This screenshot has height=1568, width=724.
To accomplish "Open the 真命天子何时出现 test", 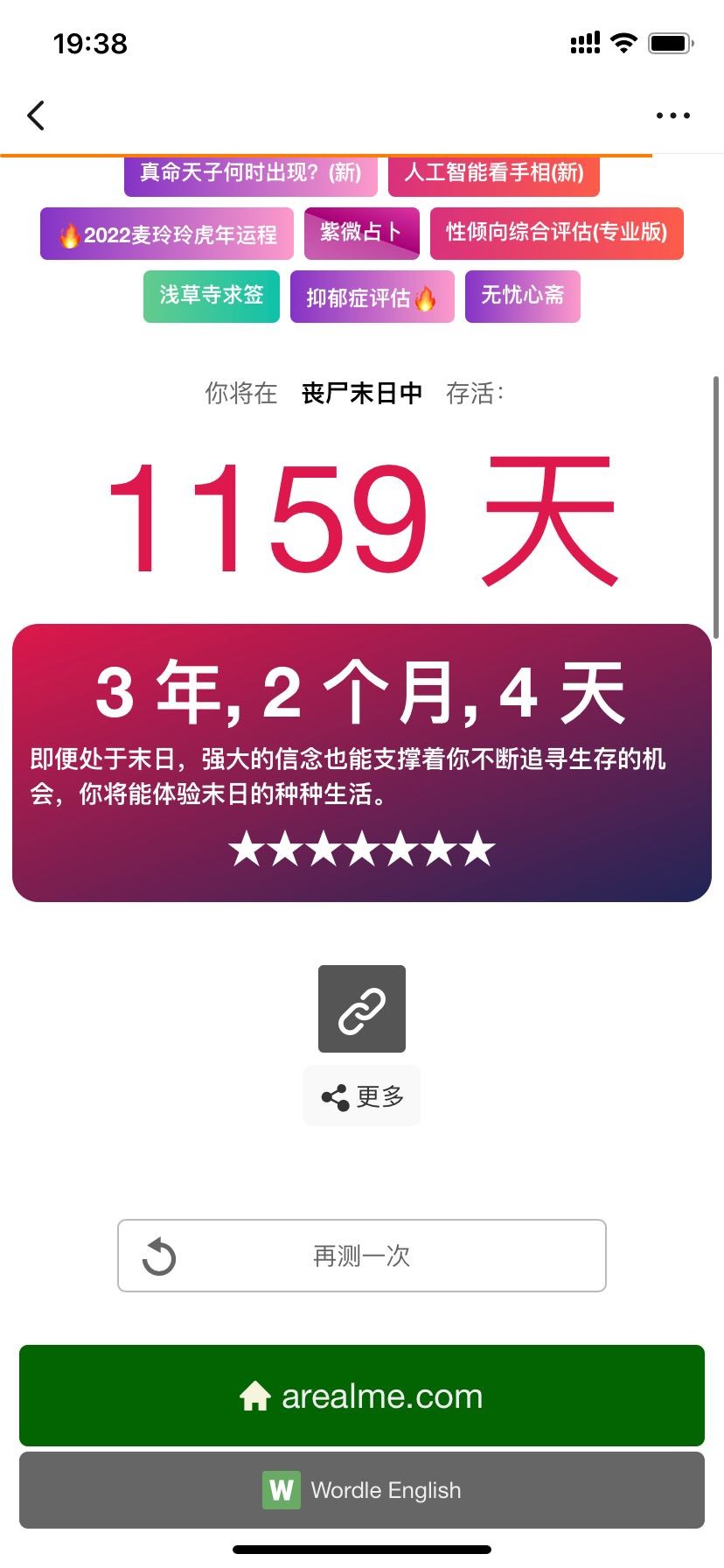I will 251,174.
